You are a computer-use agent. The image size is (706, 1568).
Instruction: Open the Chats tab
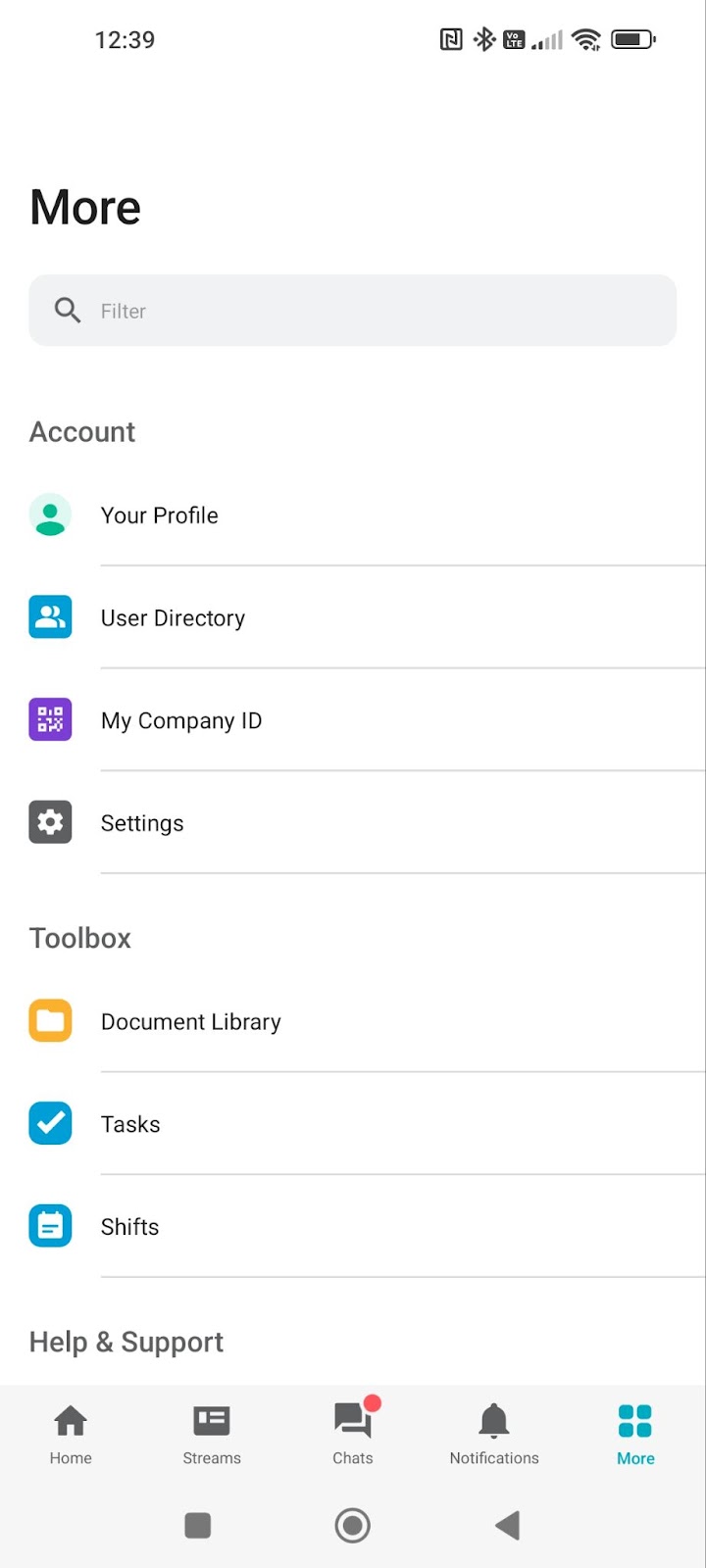click(x=353, y=1434)
